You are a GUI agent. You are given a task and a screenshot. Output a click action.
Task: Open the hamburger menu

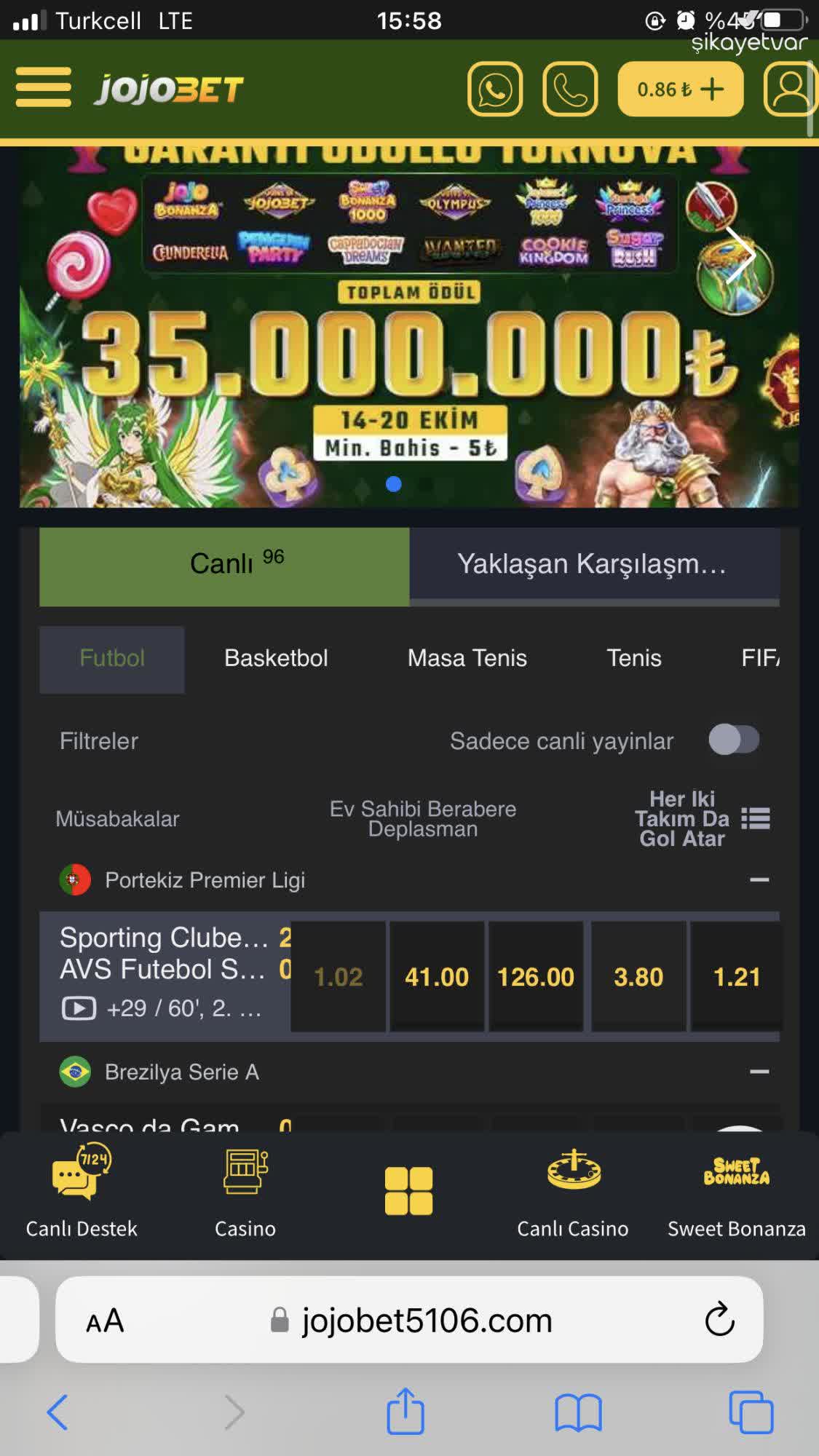(44, 87)
